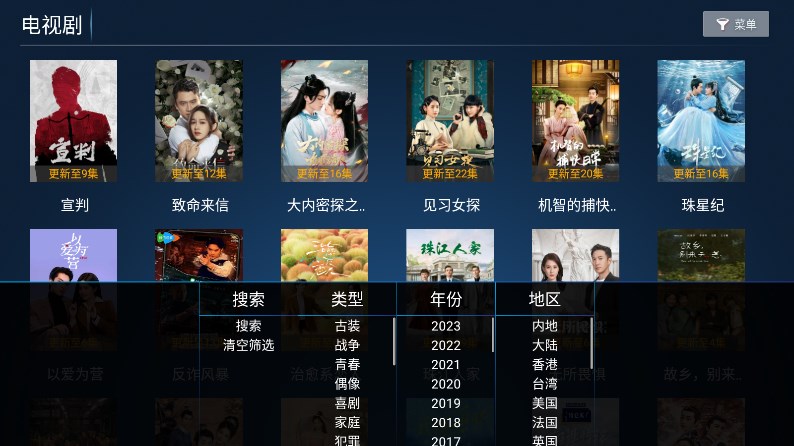Screen dimensions: 794x446
Task: Select the 古装 genre
Action: (x=347, y=326)
